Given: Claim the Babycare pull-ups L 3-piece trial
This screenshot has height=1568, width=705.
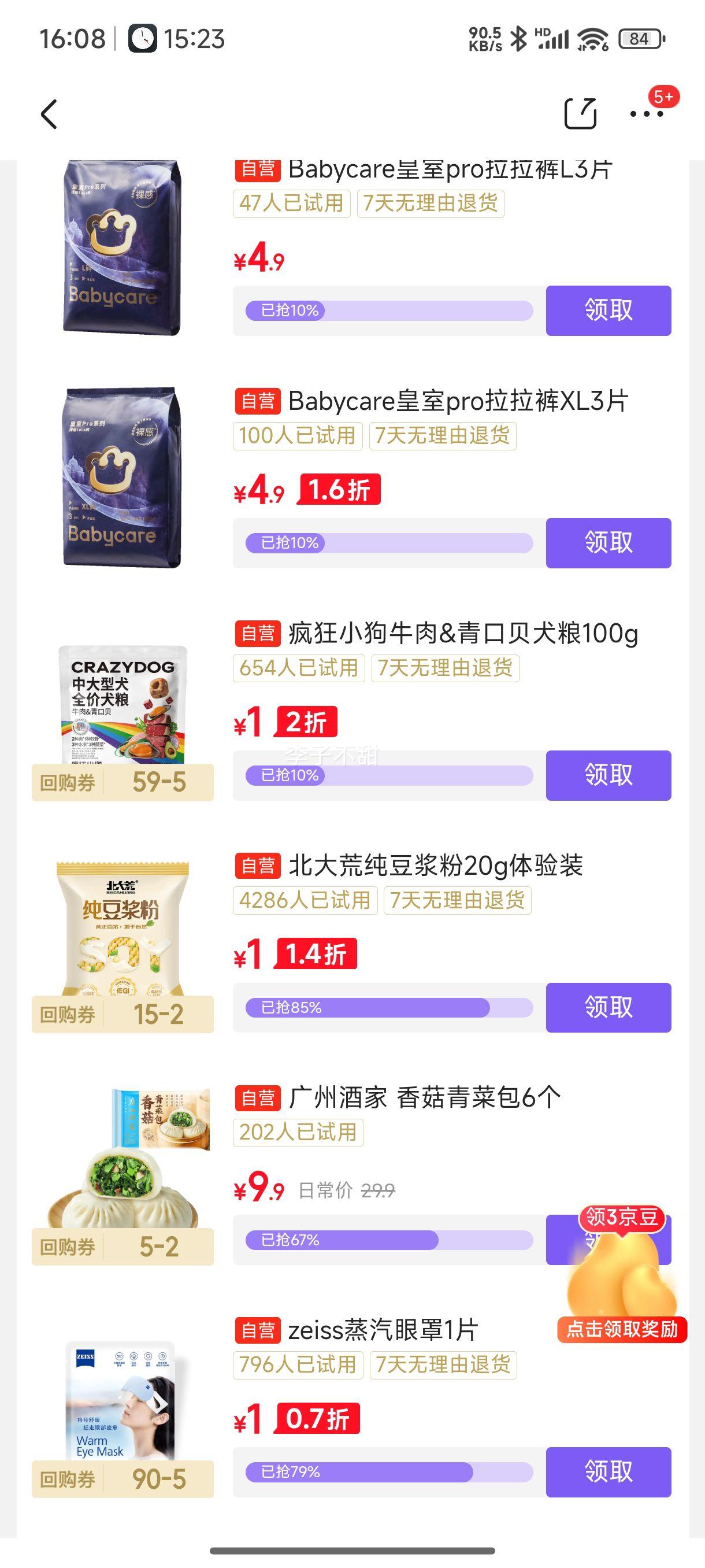Looking at the screenshot, I should (608, 310).
